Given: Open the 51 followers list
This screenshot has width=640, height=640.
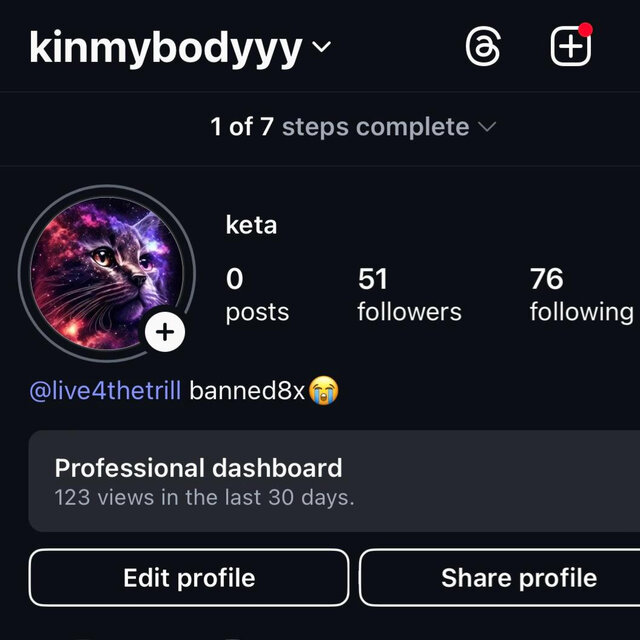Looking at the screenshot, I should [x=409, y=294].
